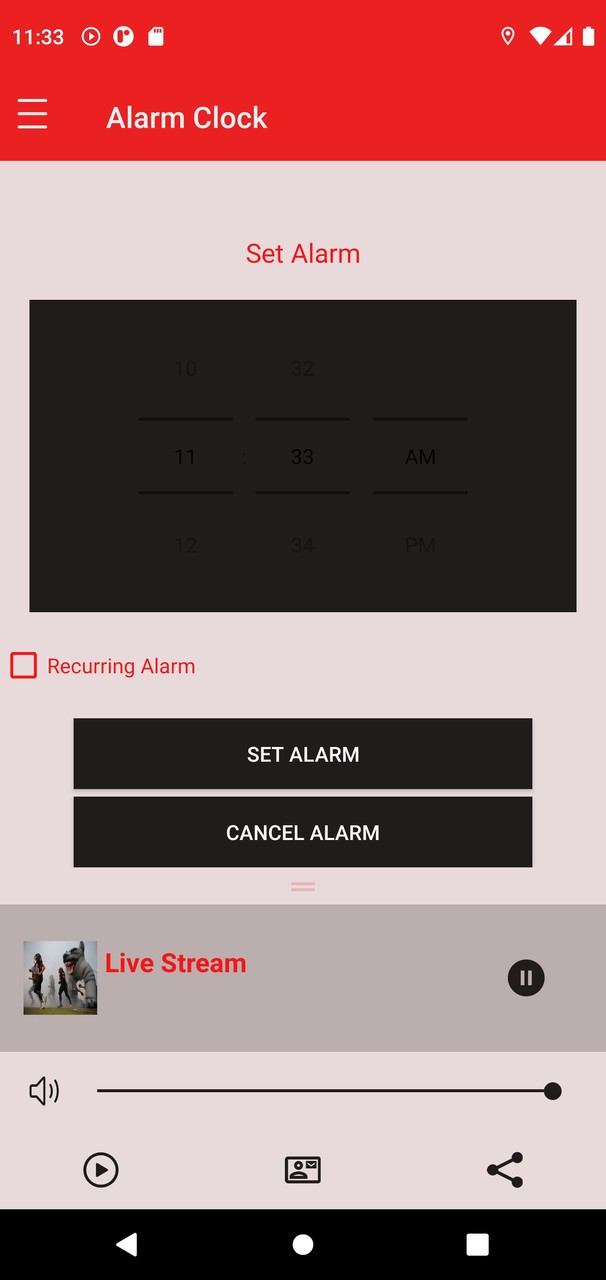Select hour 12 in the time picker

coord(185,545)
